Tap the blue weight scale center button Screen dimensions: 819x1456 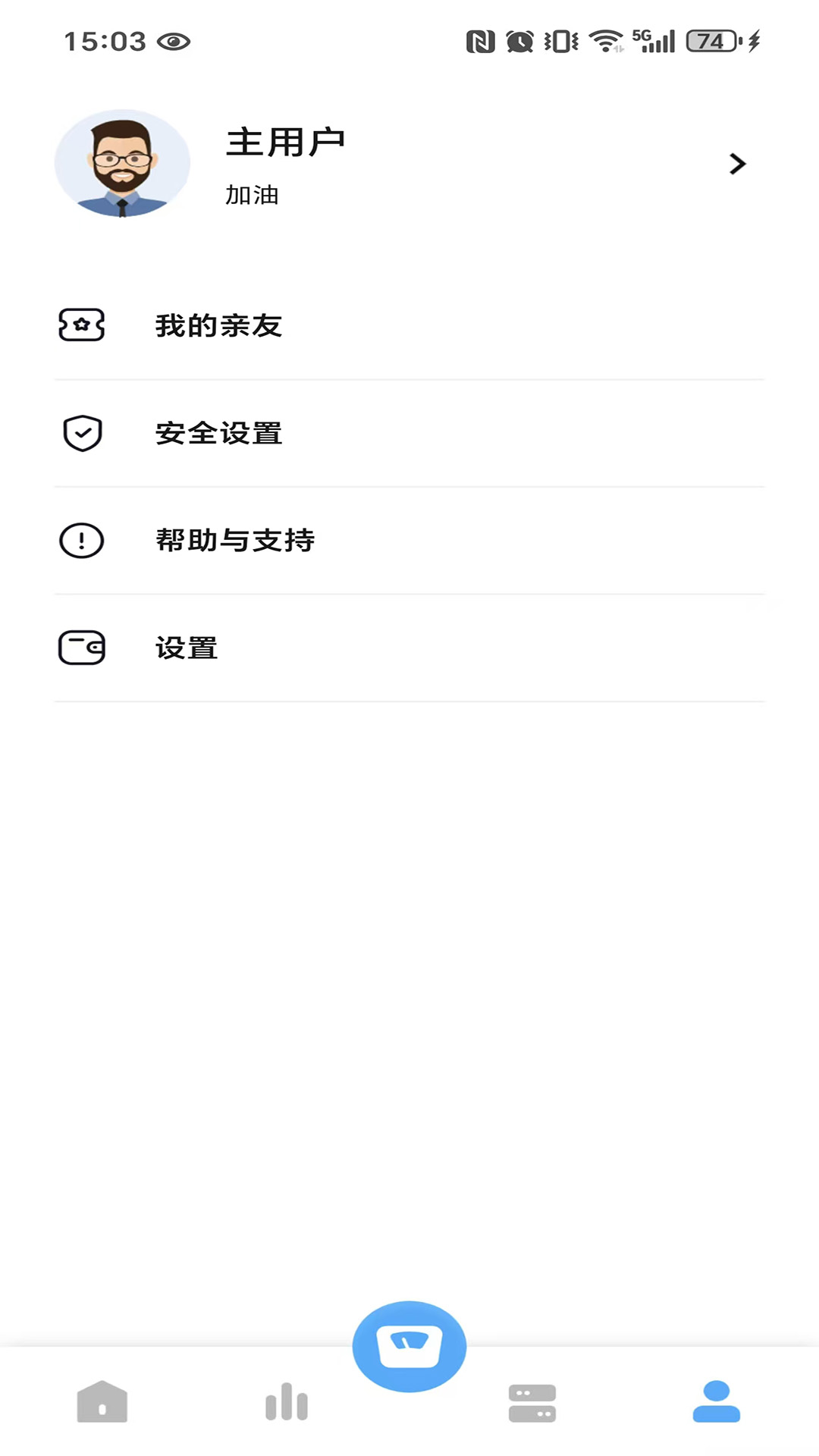click(x=409, y=1346)
